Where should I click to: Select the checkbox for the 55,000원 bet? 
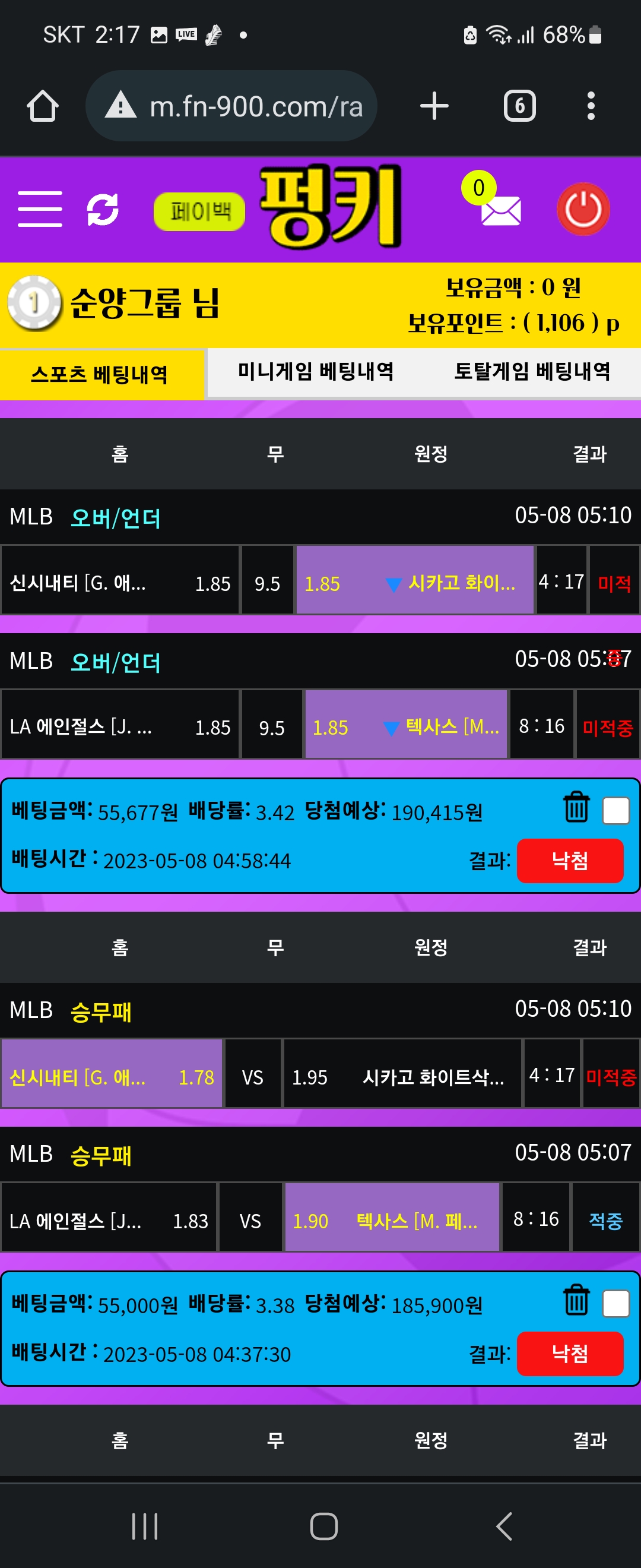click(615, 1304)
